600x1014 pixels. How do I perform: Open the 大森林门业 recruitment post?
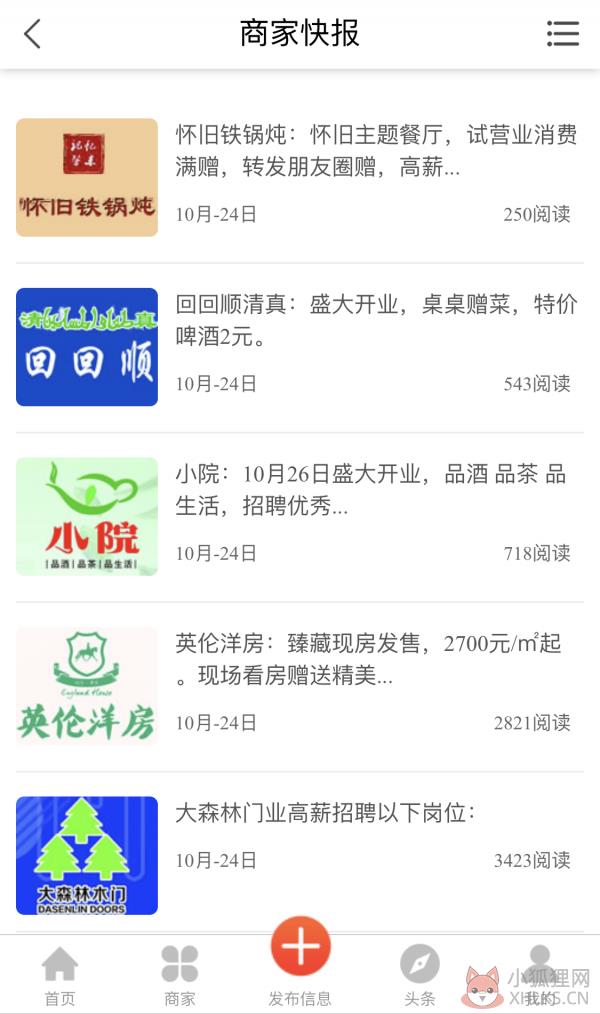click(300, 855)
